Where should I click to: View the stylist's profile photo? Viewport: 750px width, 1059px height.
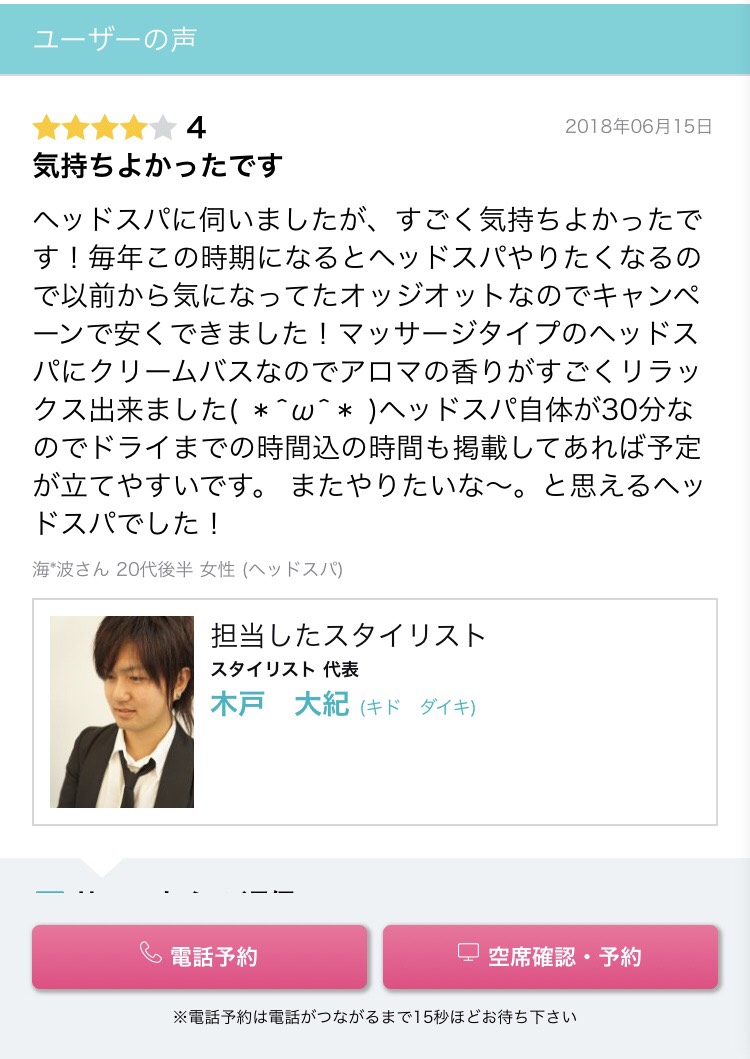pos(122,711)
